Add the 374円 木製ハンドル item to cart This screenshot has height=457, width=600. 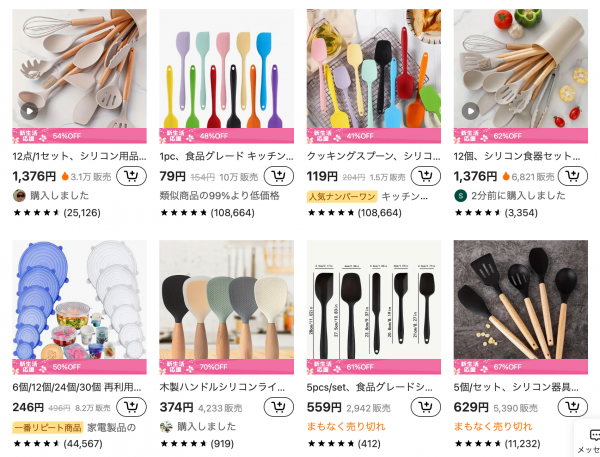point(278,407)
